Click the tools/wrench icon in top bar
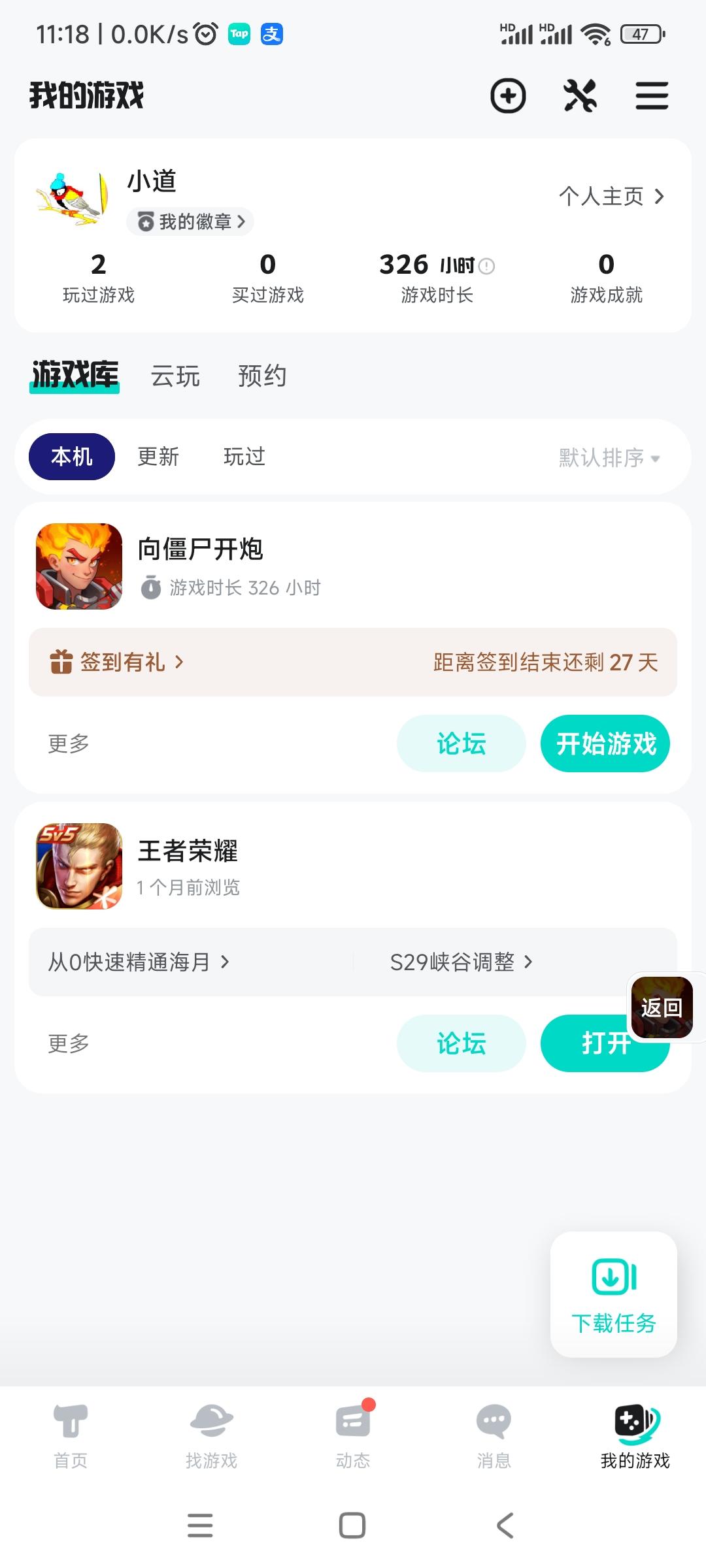The height and width of the screenshot is (1568, 706). (579, 95)
